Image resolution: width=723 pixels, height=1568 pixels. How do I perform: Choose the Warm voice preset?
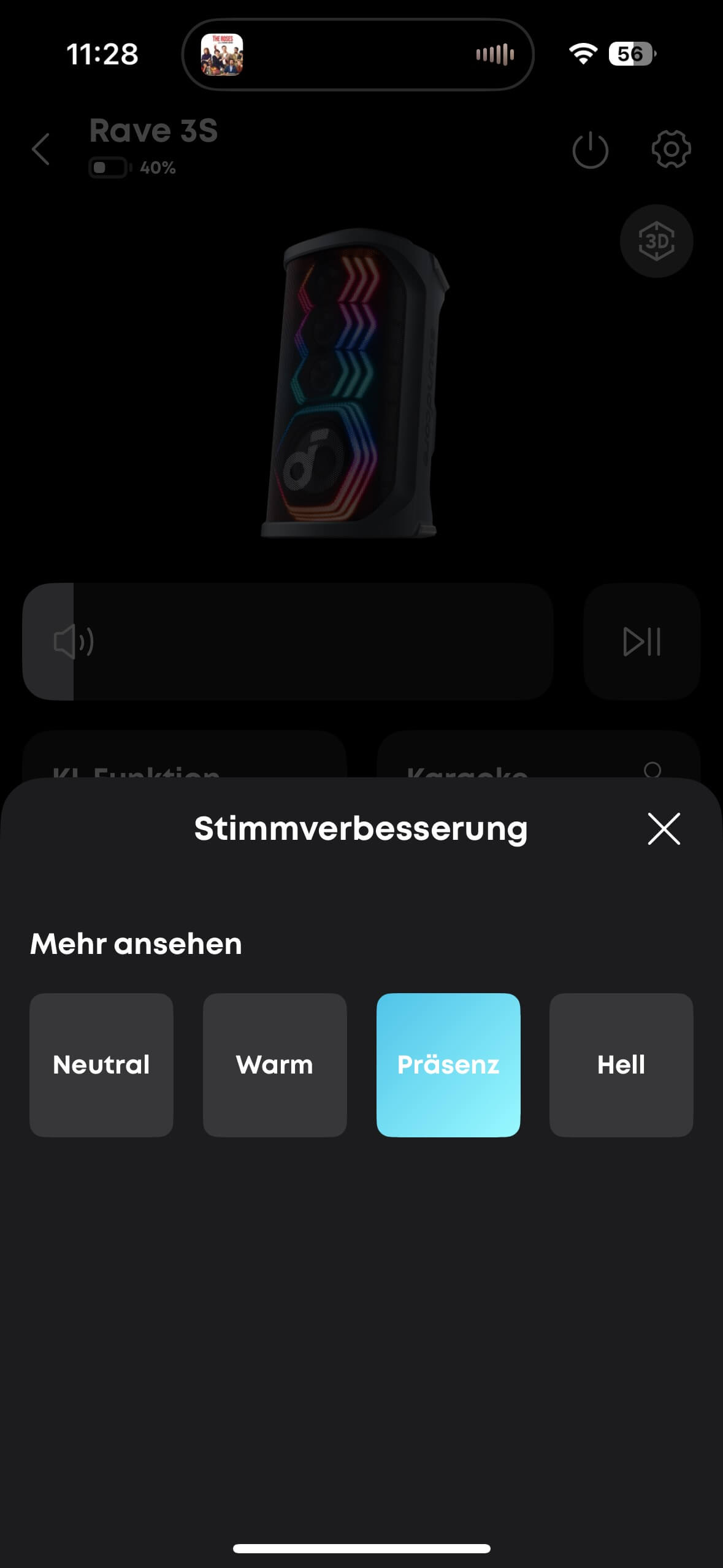(275, 1064)
